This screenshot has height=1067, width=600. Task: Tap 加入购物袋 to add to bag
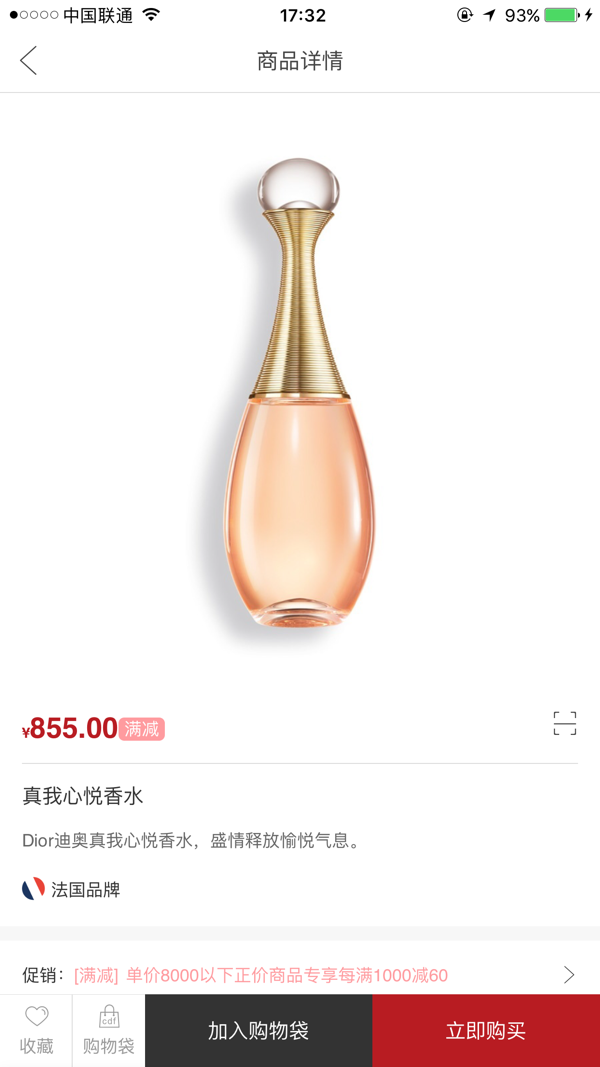coord(258,1030)
